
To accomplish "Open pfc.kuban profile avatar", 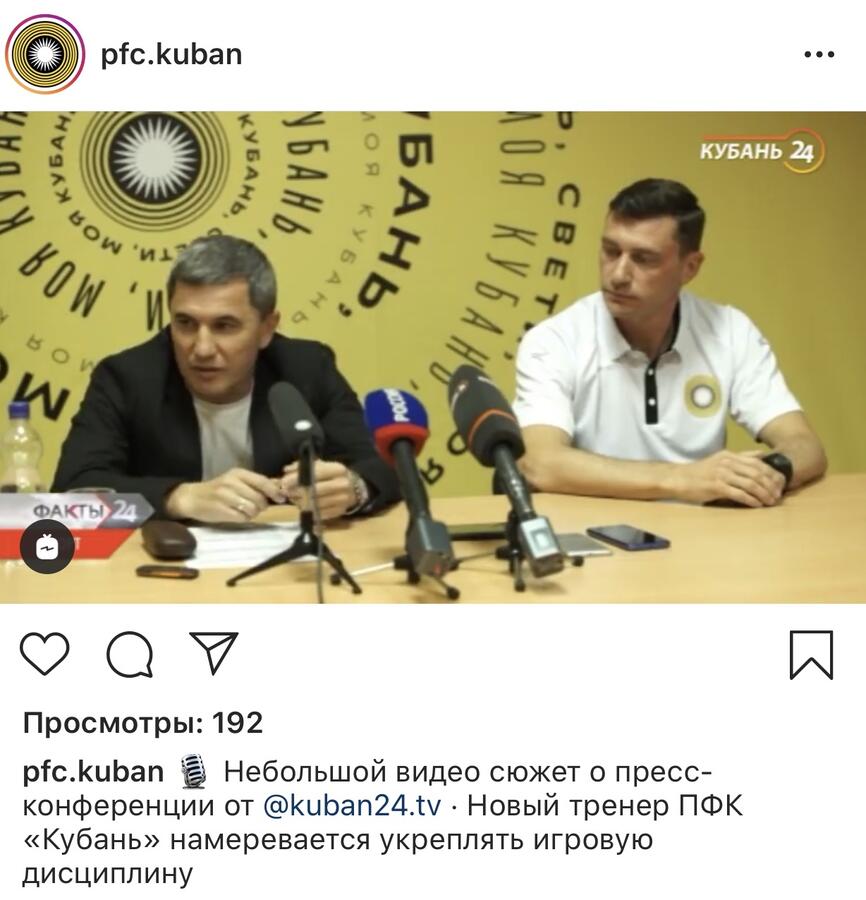I will (45, 54).
